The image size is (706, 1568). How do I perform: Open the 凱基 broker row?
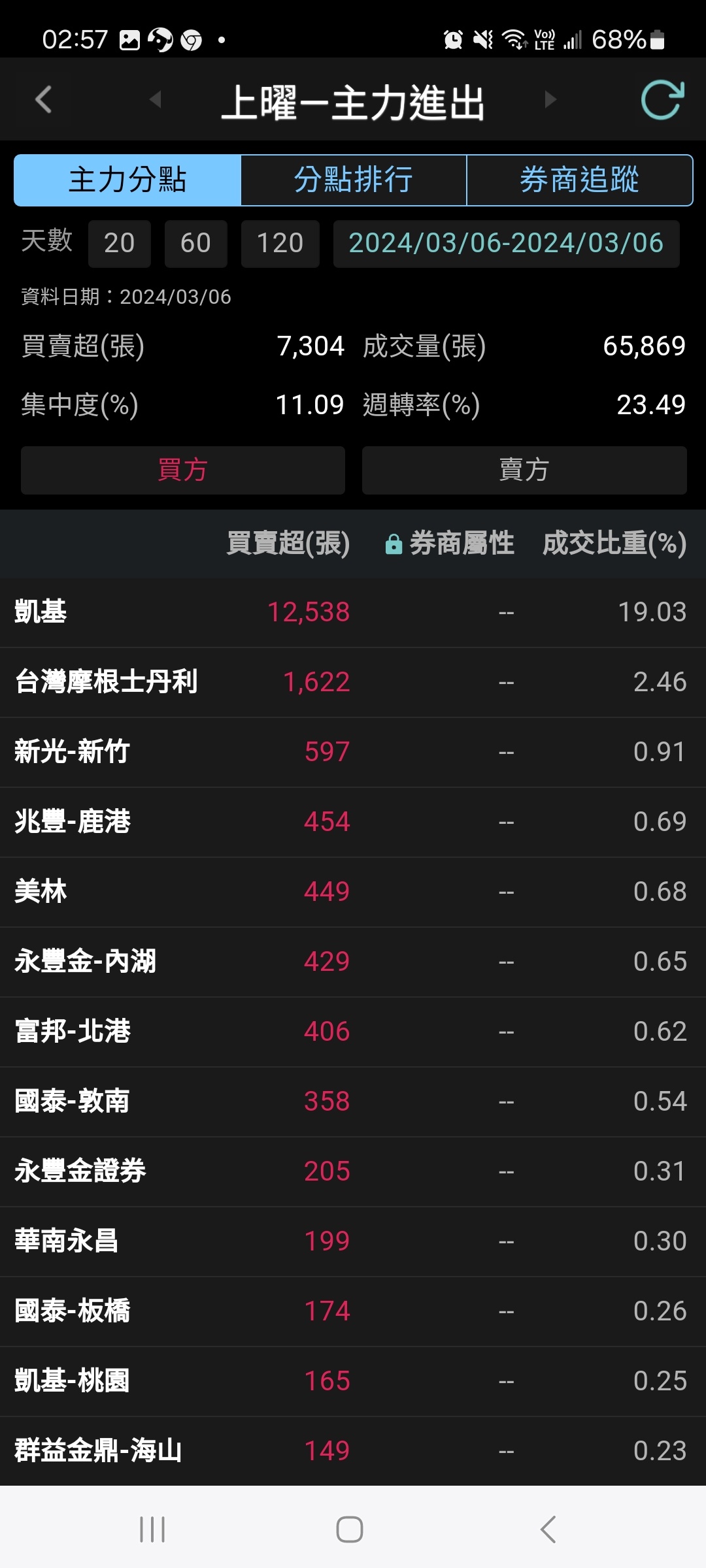[x=353, y=613]
